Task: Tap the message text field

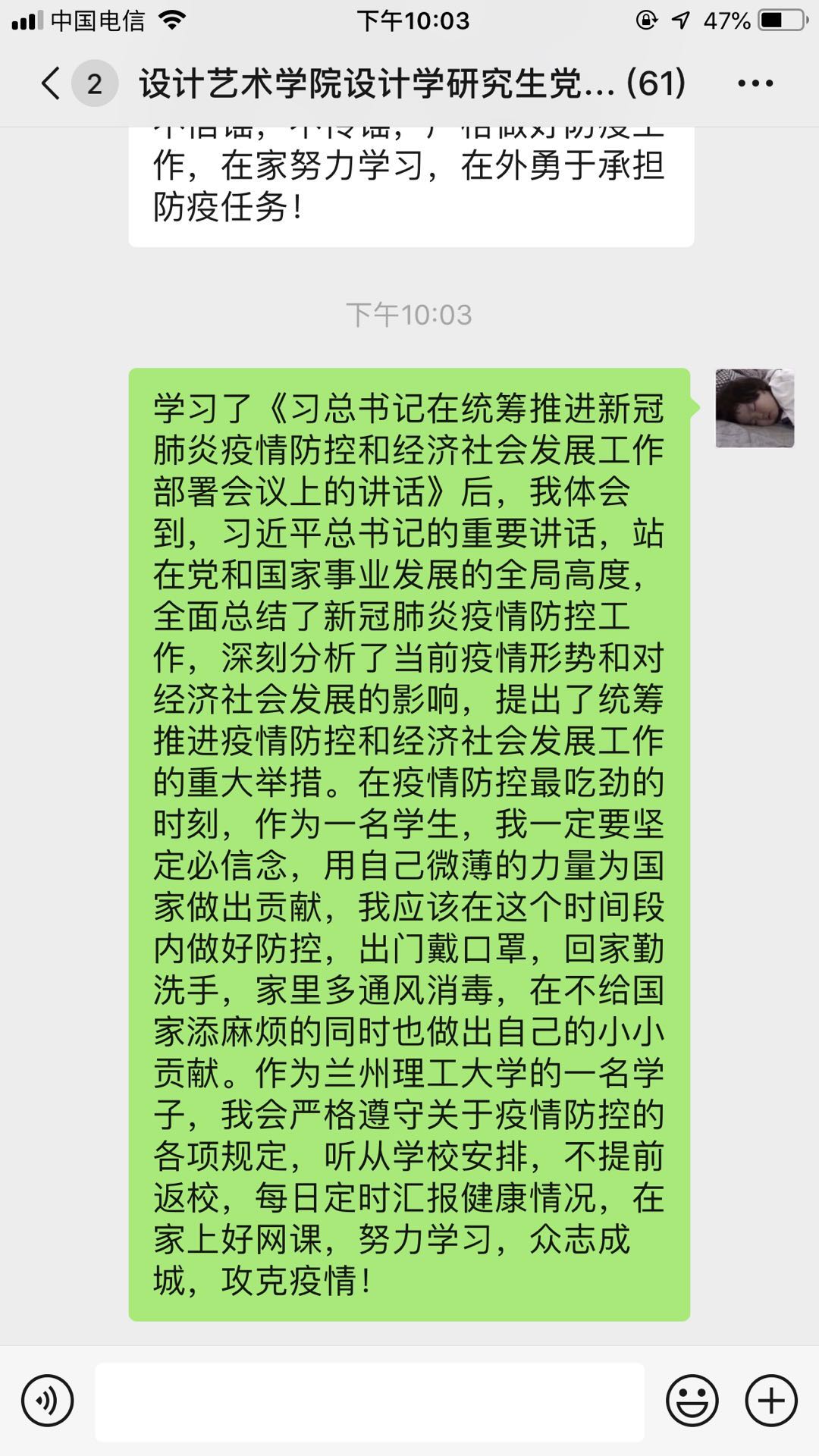Action: (x=369, y=1401)
